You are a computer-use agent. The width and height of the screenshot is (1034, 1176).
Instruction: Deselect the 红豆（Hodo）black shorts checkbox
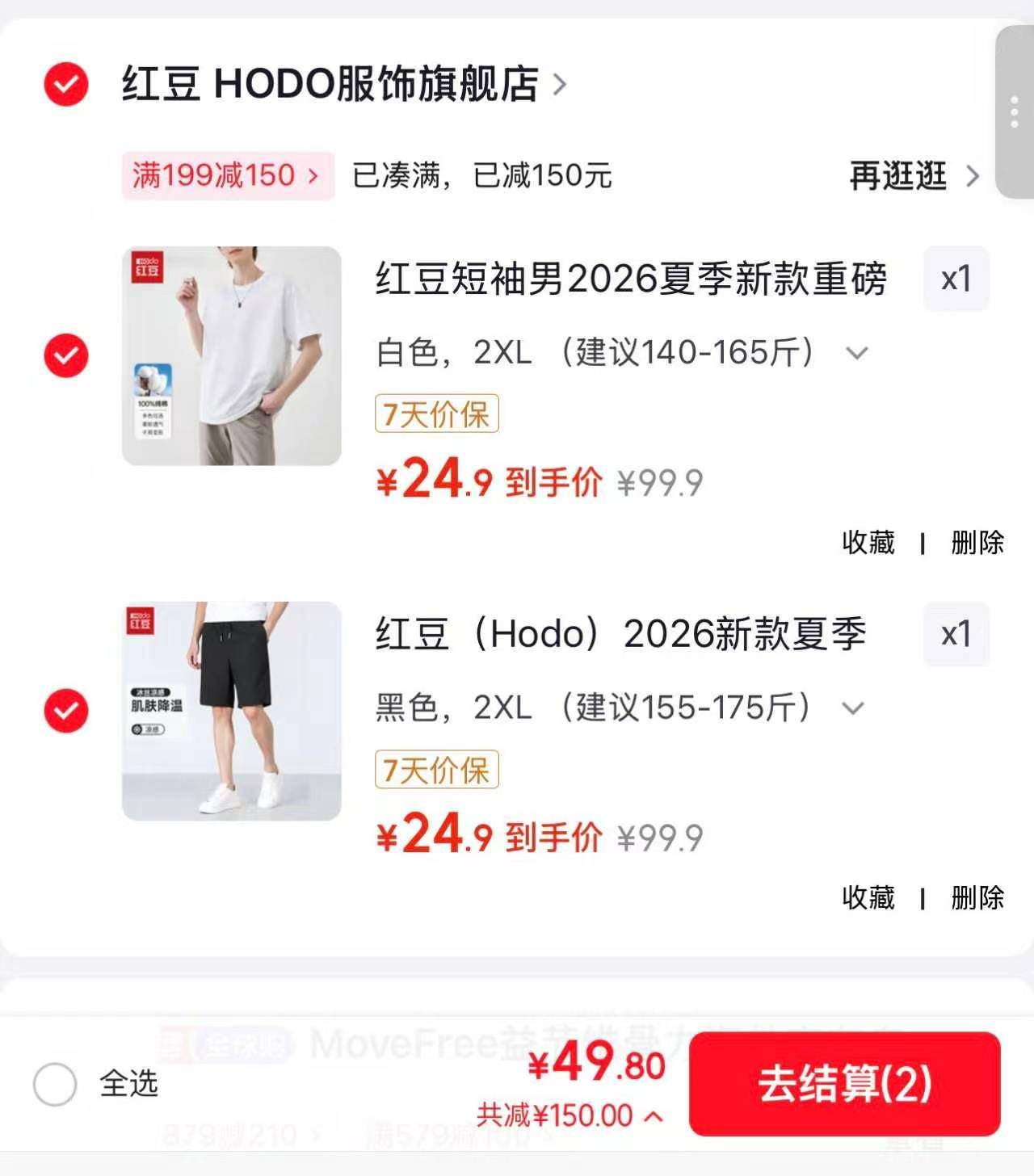coord(66,711)
